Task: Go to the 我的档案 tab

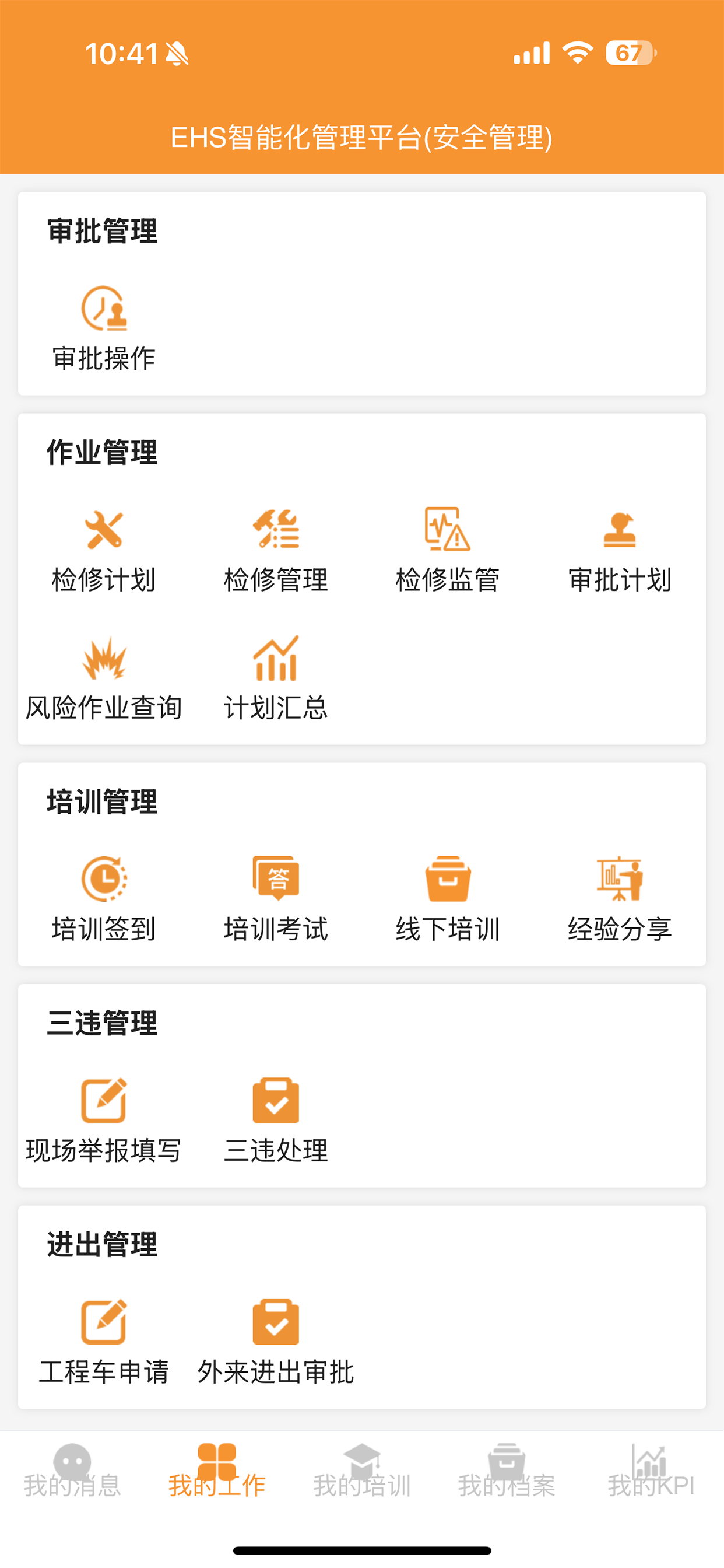Action: 507,1472
